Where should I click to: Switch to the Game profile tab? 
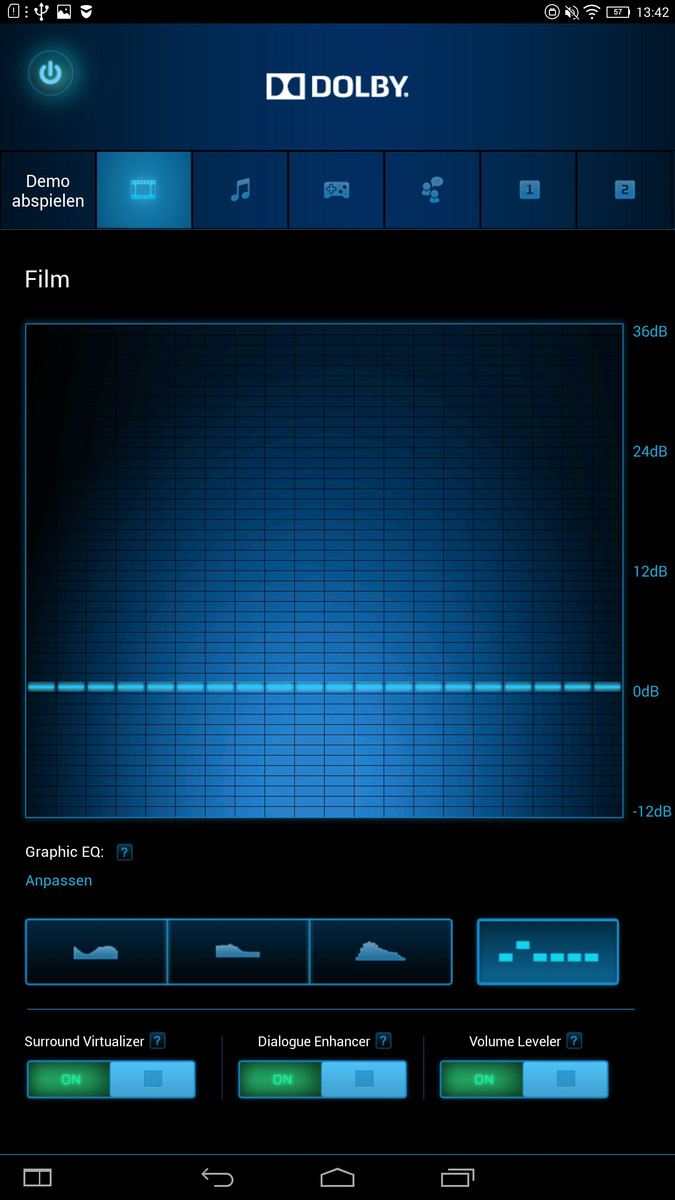click(336, 190)
